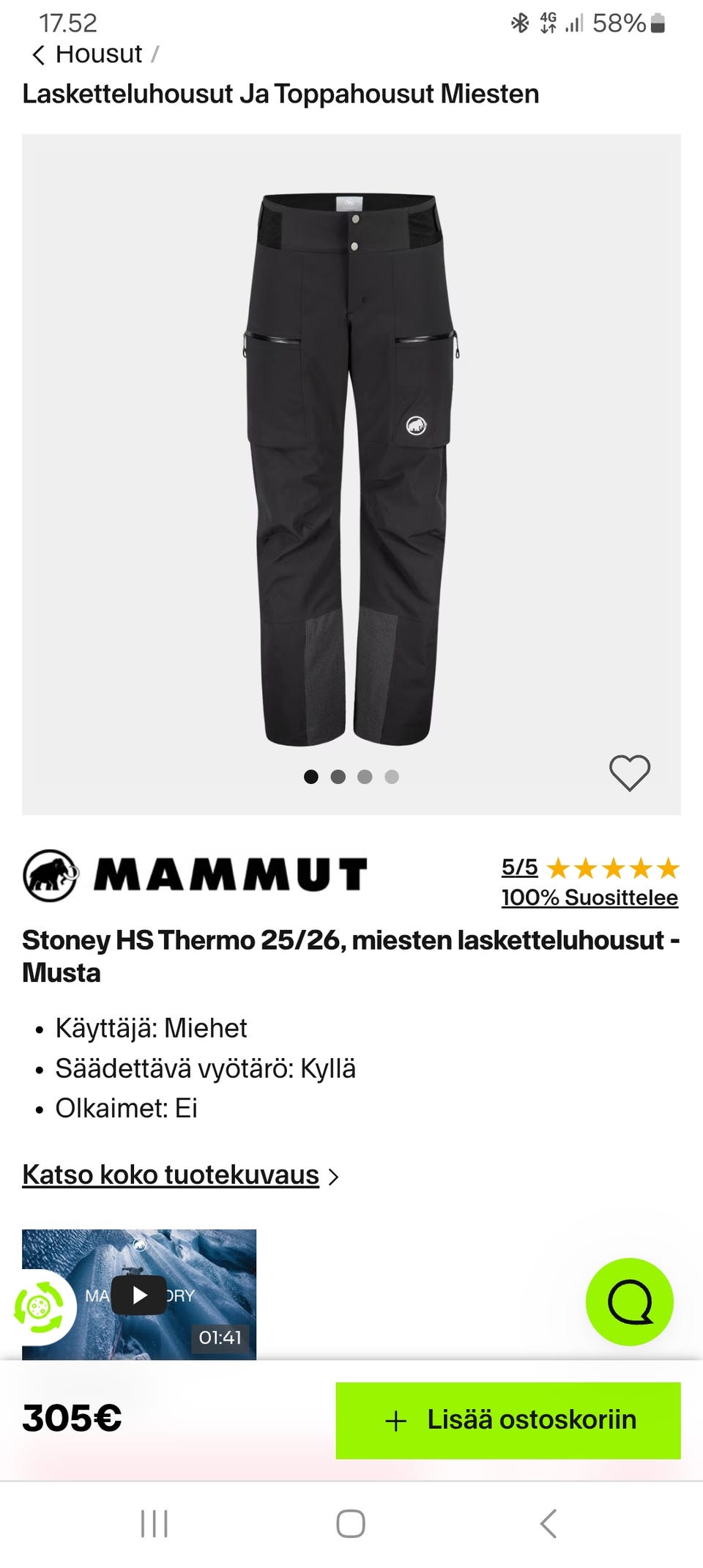
Task: Open Katso koko tuotekuvaus
Action: pos(171,1175)
